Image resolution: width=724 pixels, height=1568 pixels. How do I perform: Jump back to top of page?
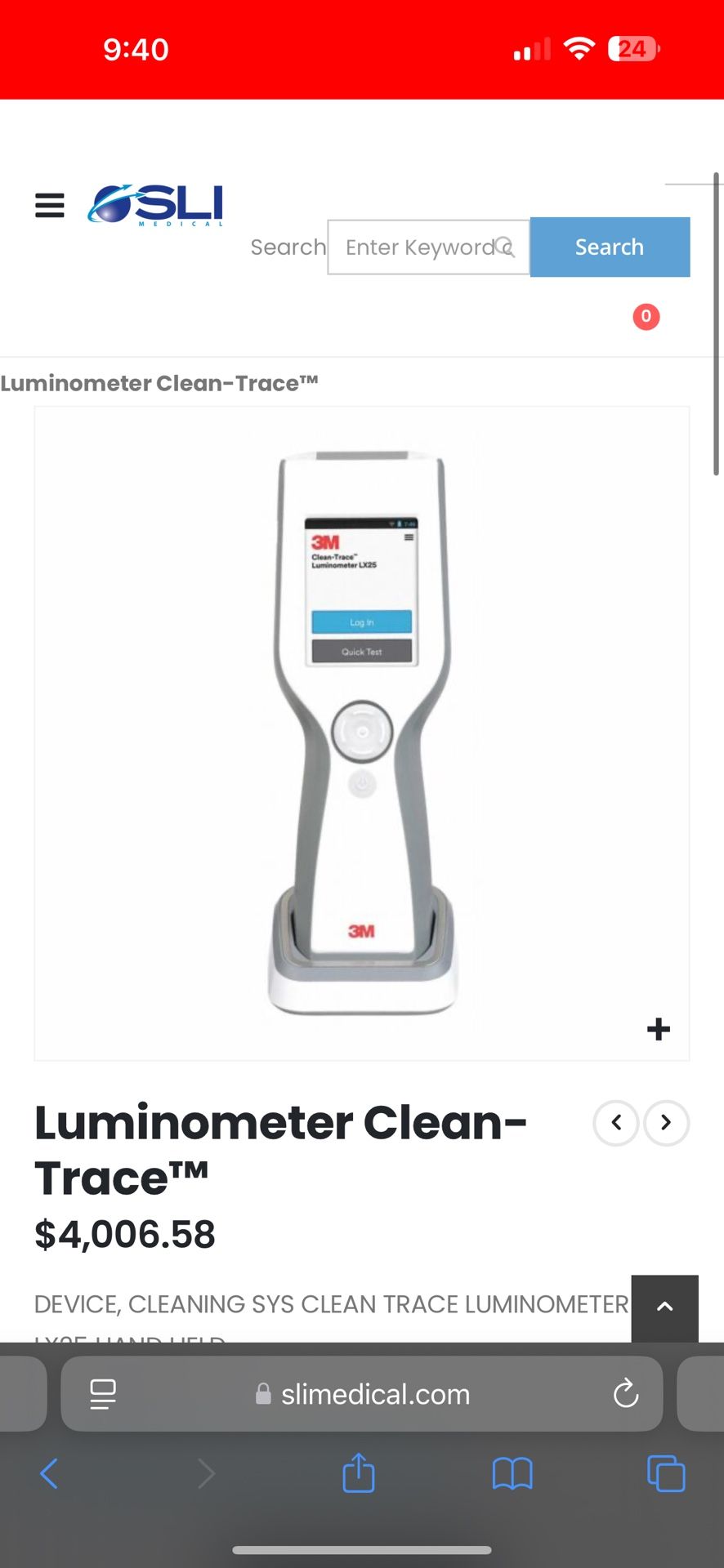point(664,1307)
